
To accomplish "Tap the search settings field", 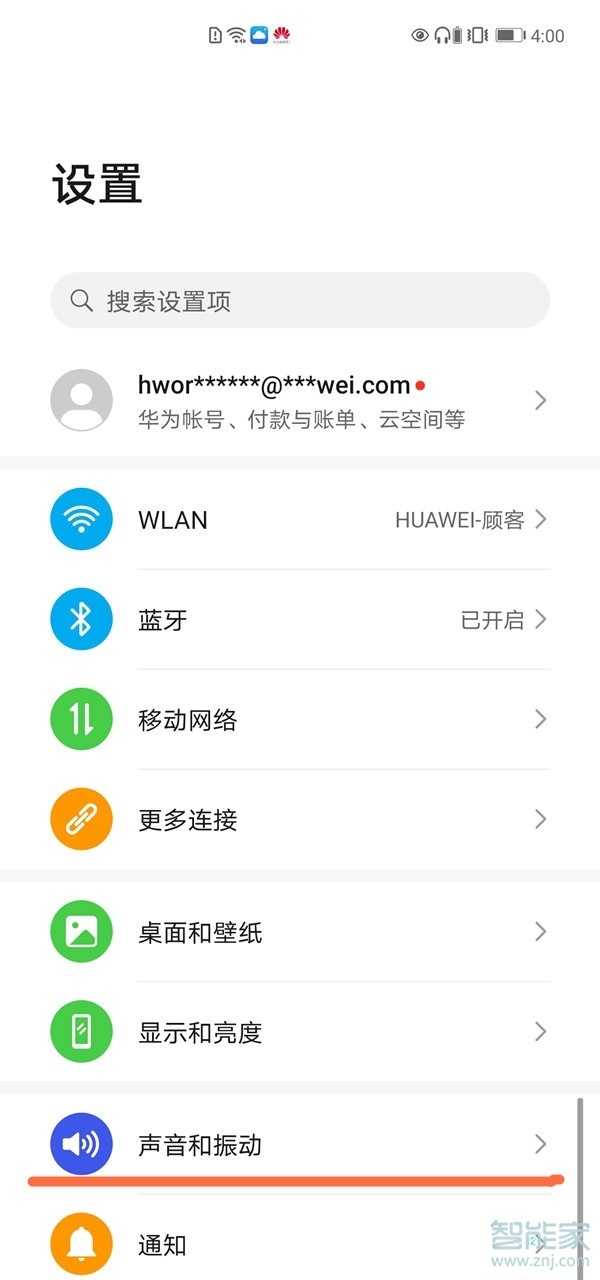I will click(x=300, y=300).
